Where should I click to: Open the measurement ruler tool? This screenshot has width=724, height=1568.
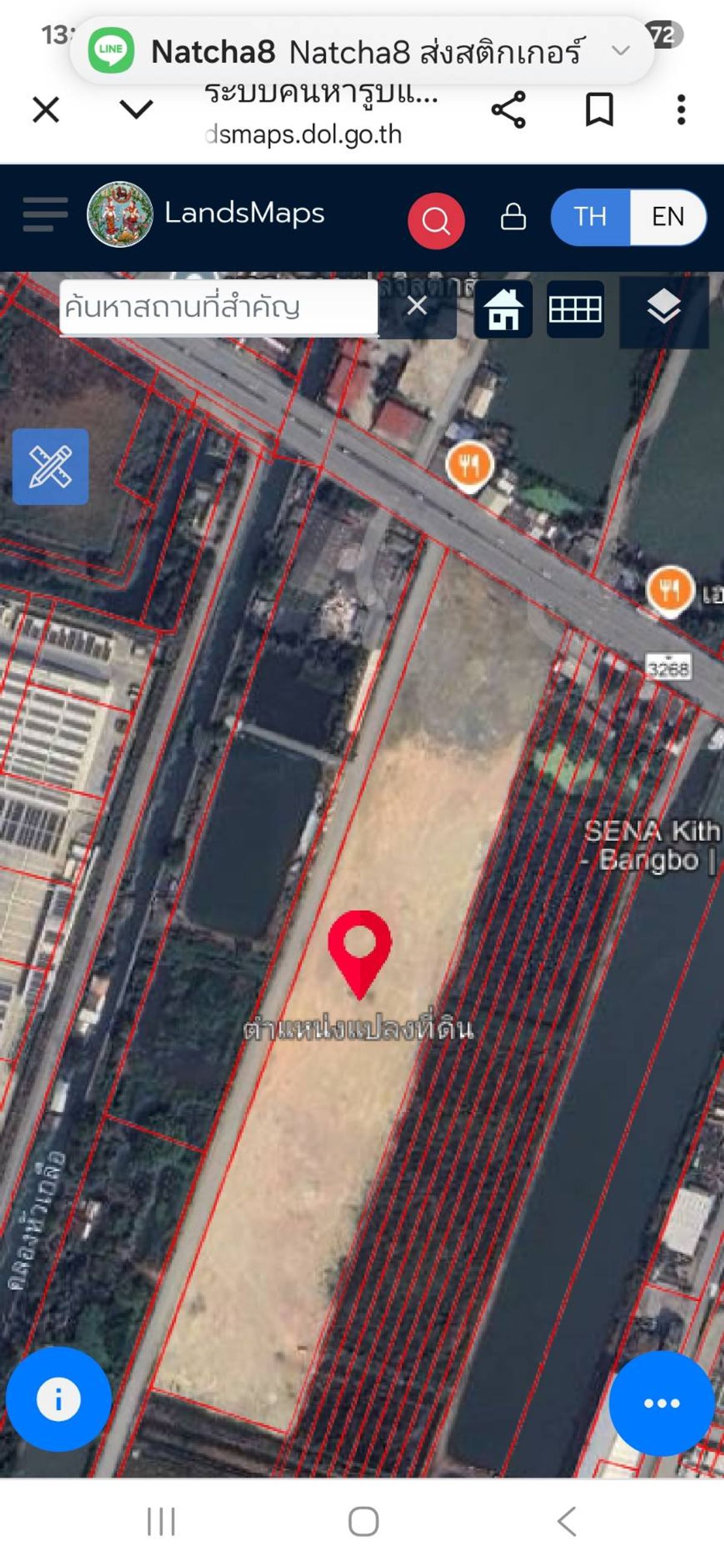point(51,467)
